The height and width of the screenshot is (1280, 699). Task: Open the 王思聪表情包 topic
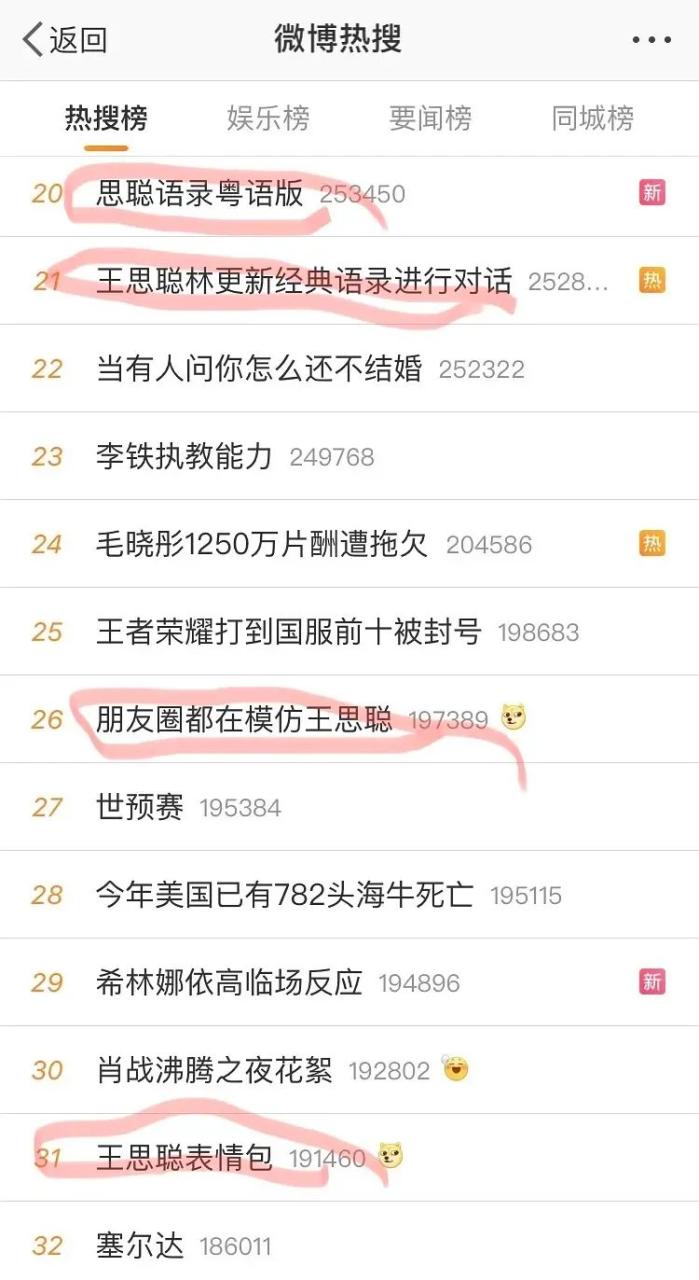[x=185, y=1158]
